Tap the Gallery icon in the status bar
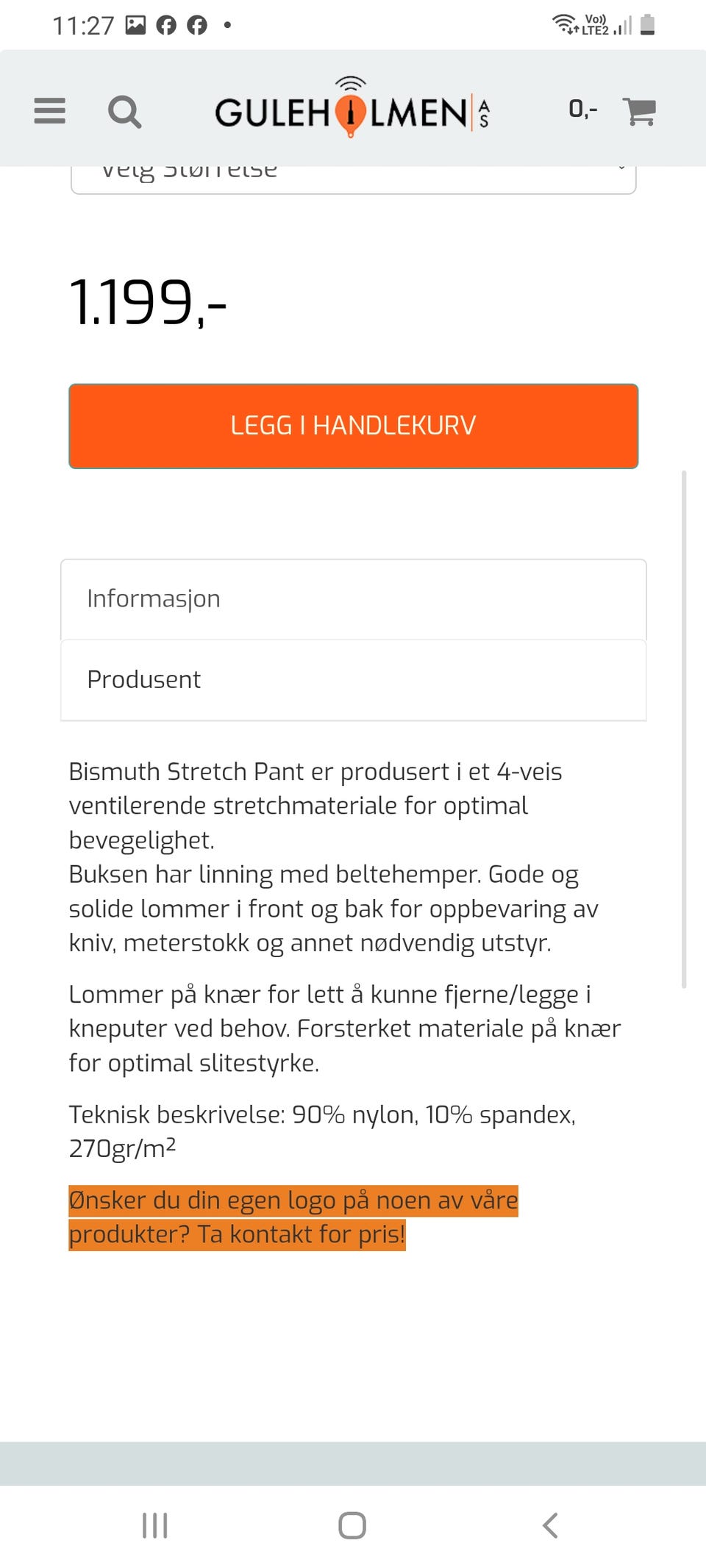 (135, 24)
